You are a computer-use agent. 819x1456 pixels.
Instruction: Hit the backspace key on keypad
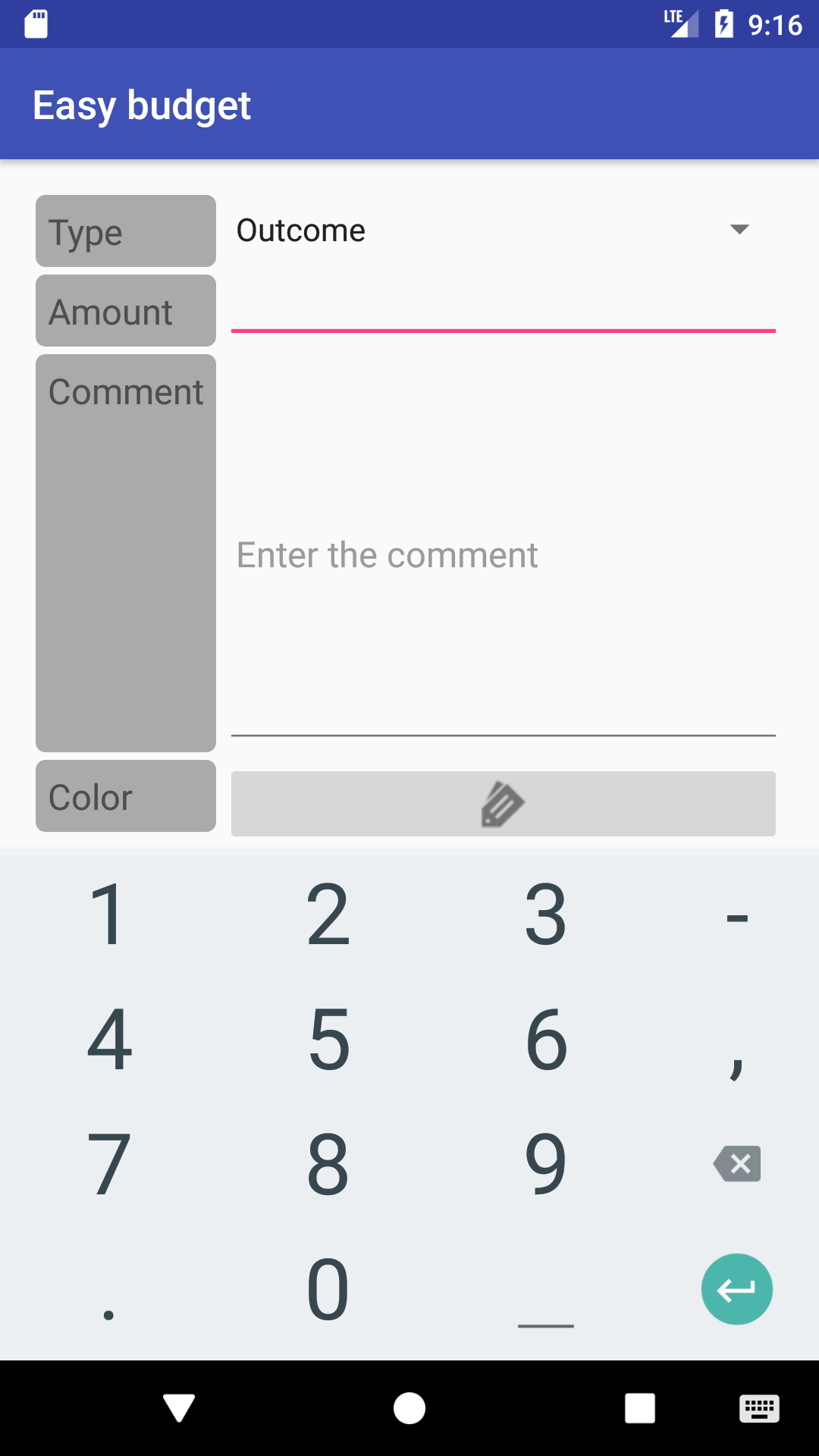[x=737, y=1163]
